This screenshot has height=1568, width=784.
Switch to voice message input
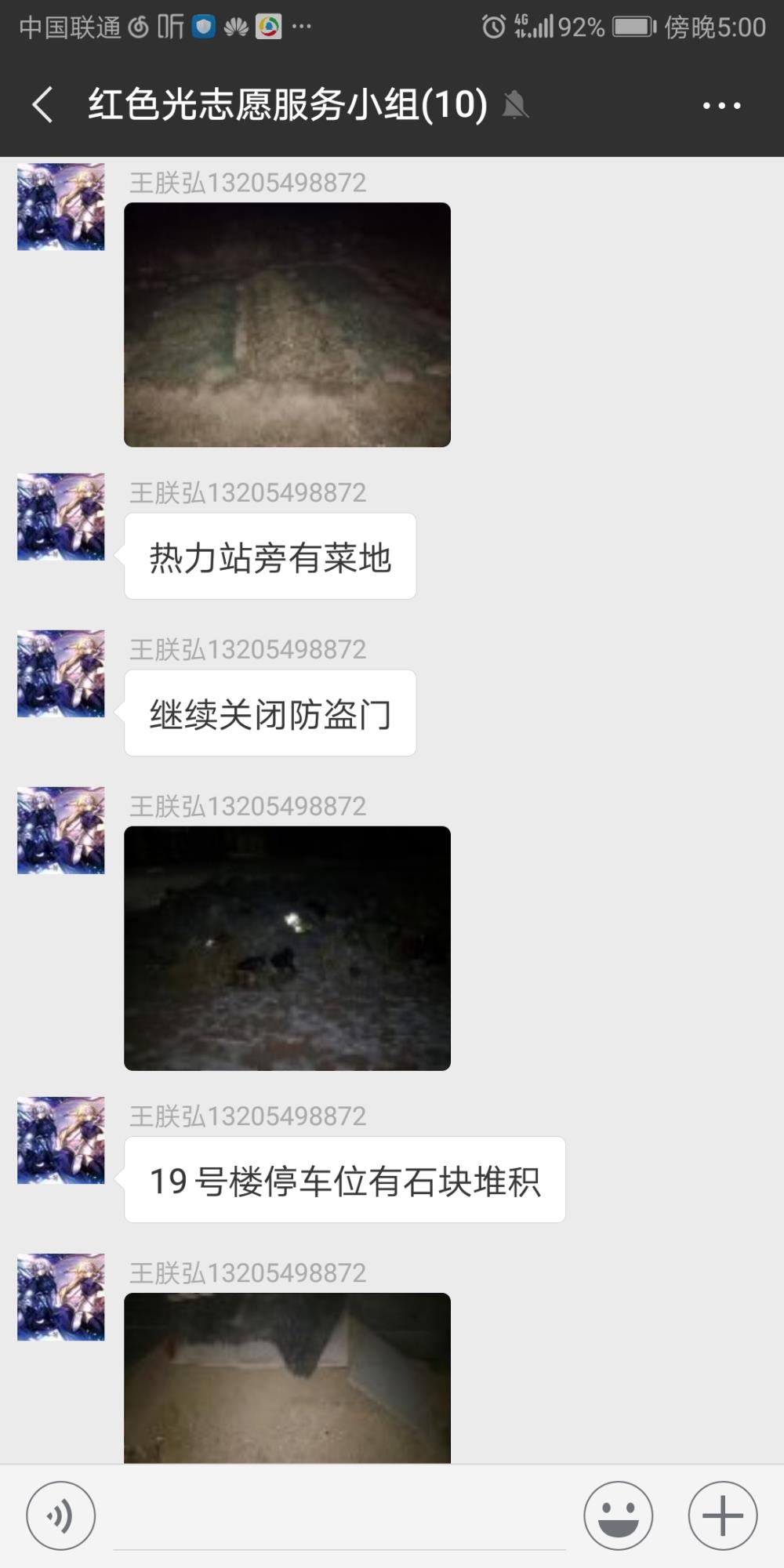point(61,1515)
